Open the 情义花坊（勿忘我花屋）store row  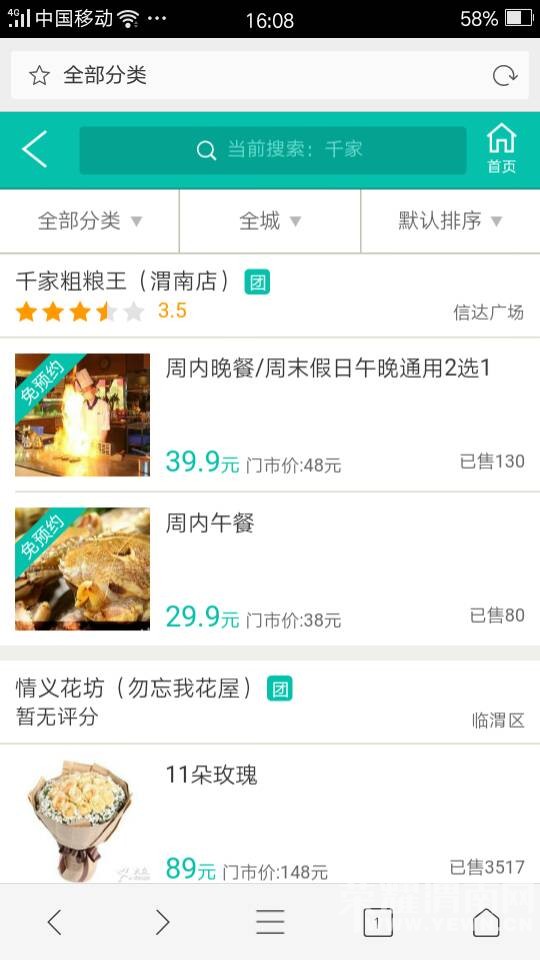click(x=270, y=702)
